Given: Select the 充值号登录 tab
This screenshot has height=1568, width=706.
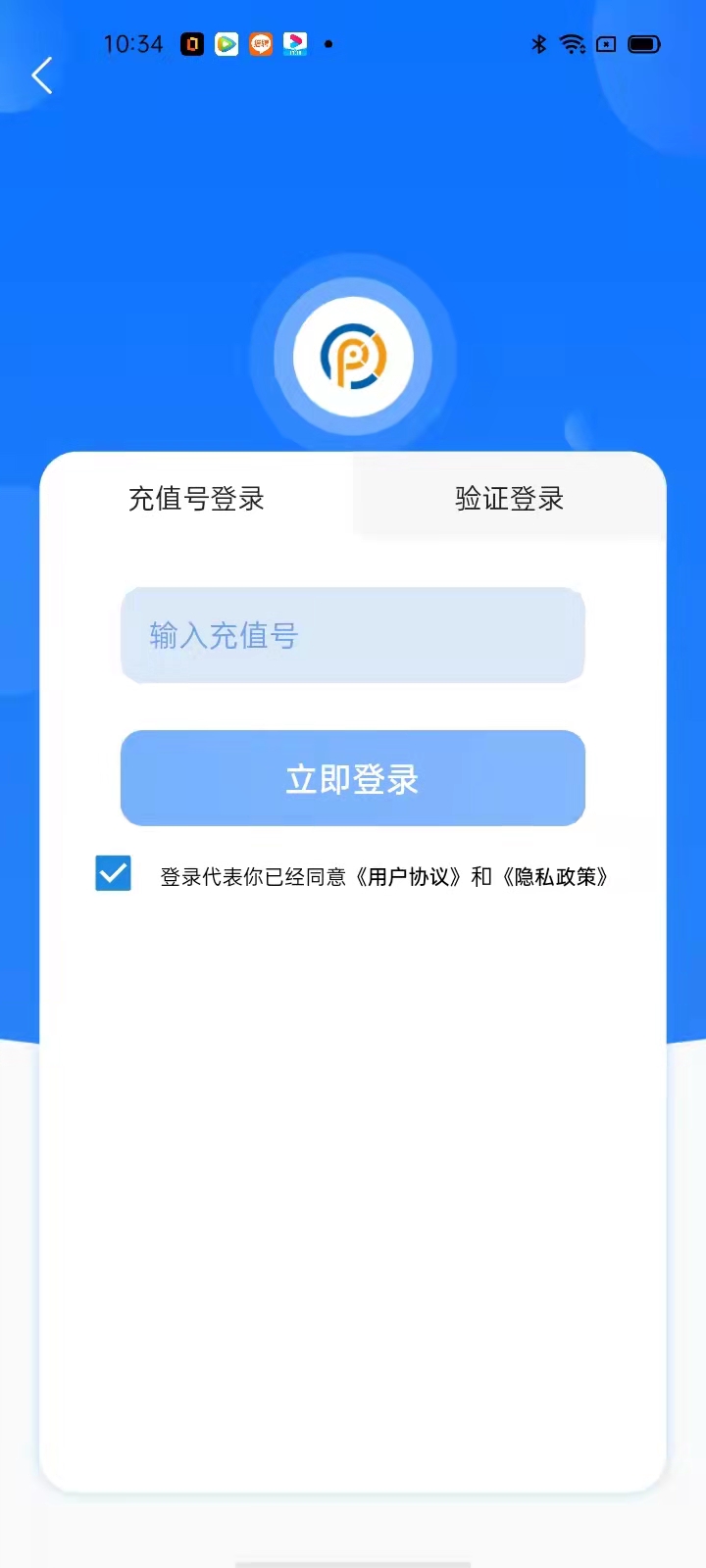Looking at the screenshot, I should tap(196, 498).
